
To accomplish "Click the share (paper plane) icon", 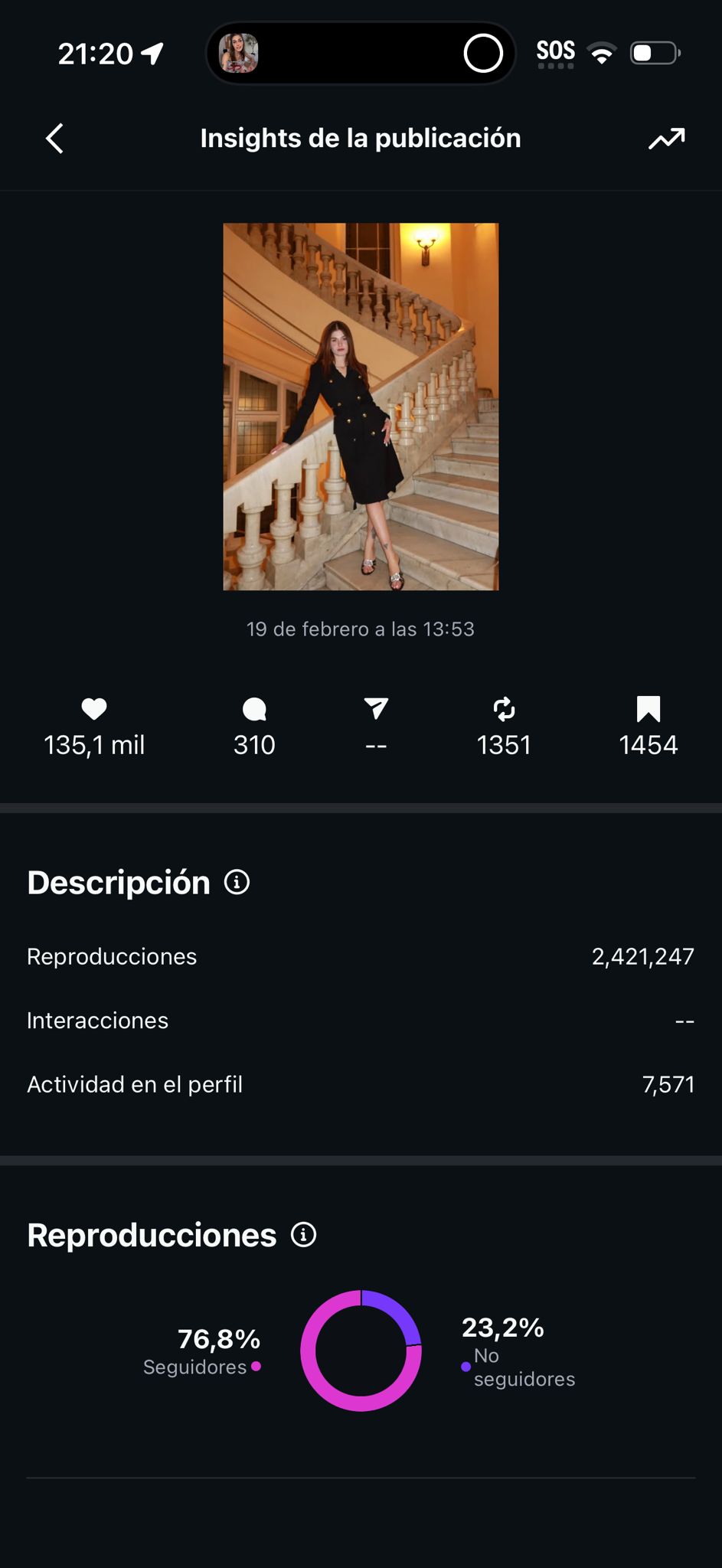I will click(x=375, y=710).
